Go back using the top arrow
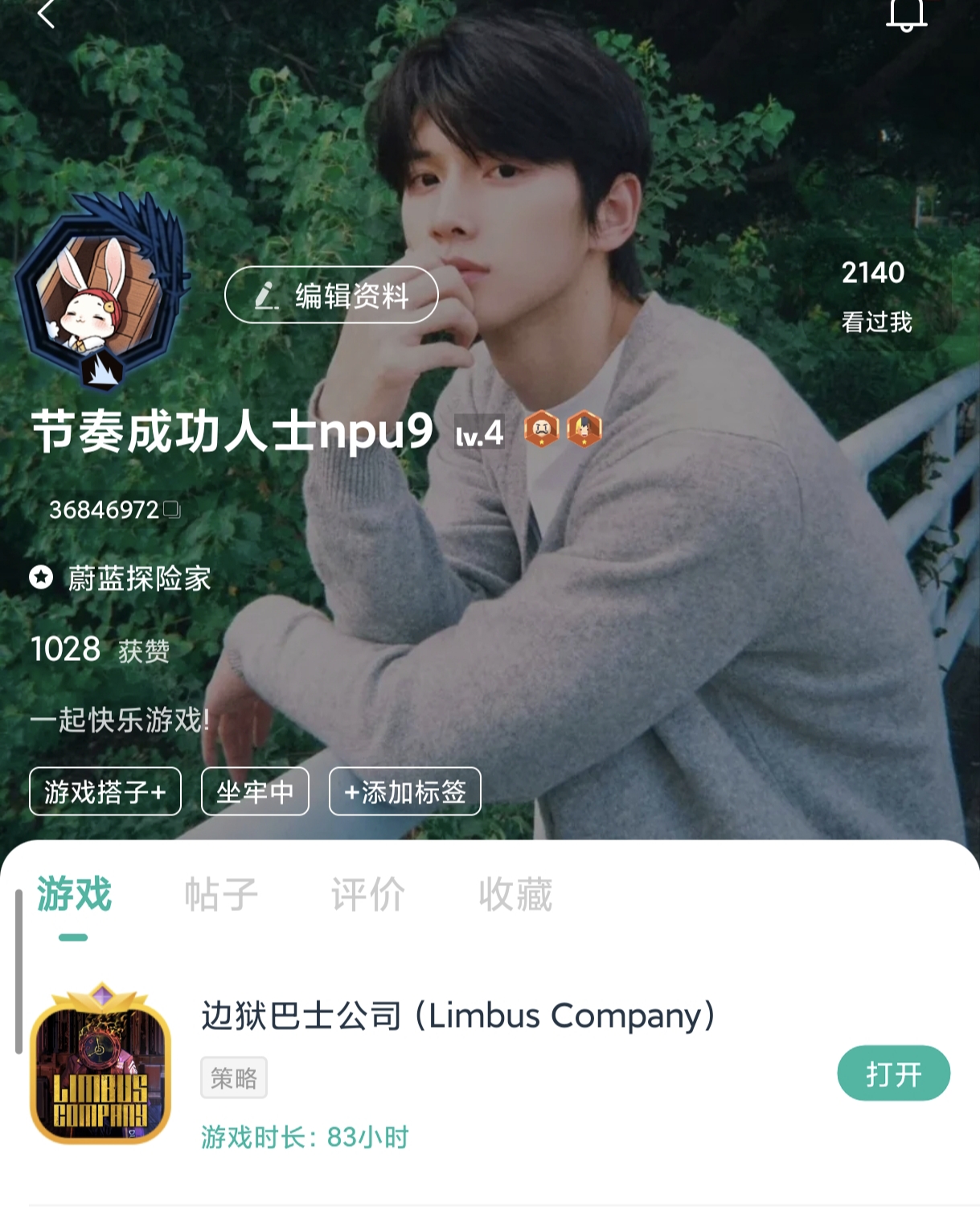 coord(47,14)
